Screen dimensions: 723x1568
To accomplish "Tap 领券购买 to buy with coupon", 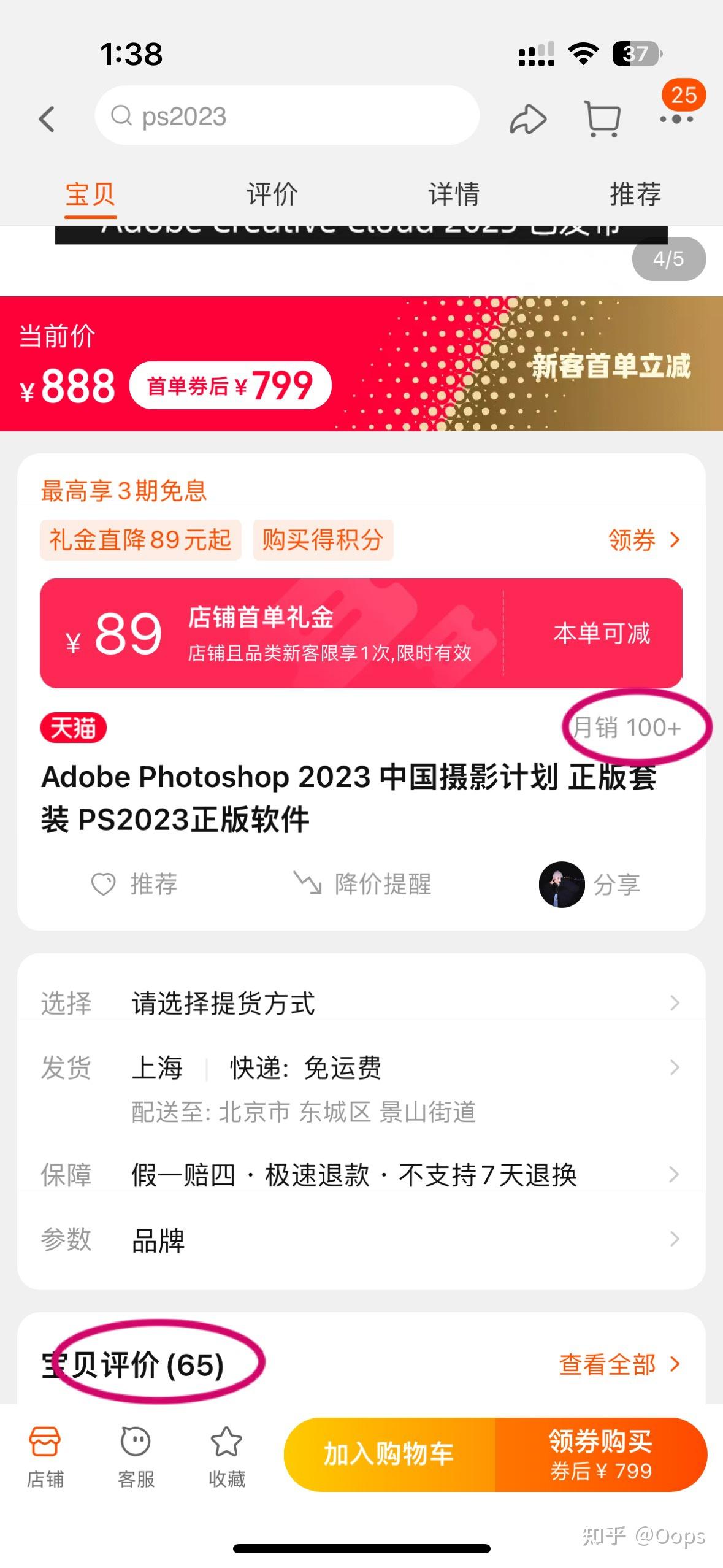I will tap(600, 1454).
